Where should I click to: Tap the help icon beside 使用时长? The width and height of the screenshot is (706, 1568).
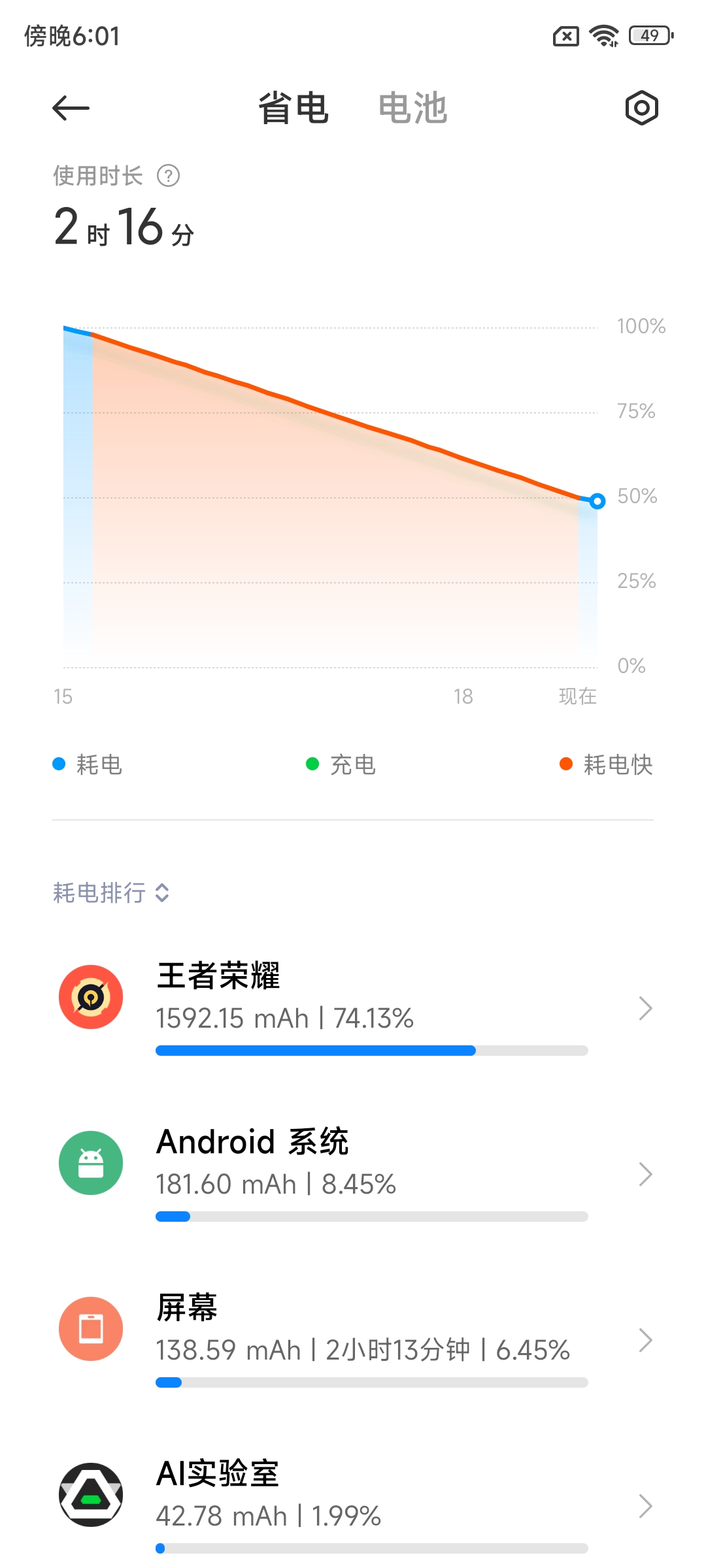169,176
